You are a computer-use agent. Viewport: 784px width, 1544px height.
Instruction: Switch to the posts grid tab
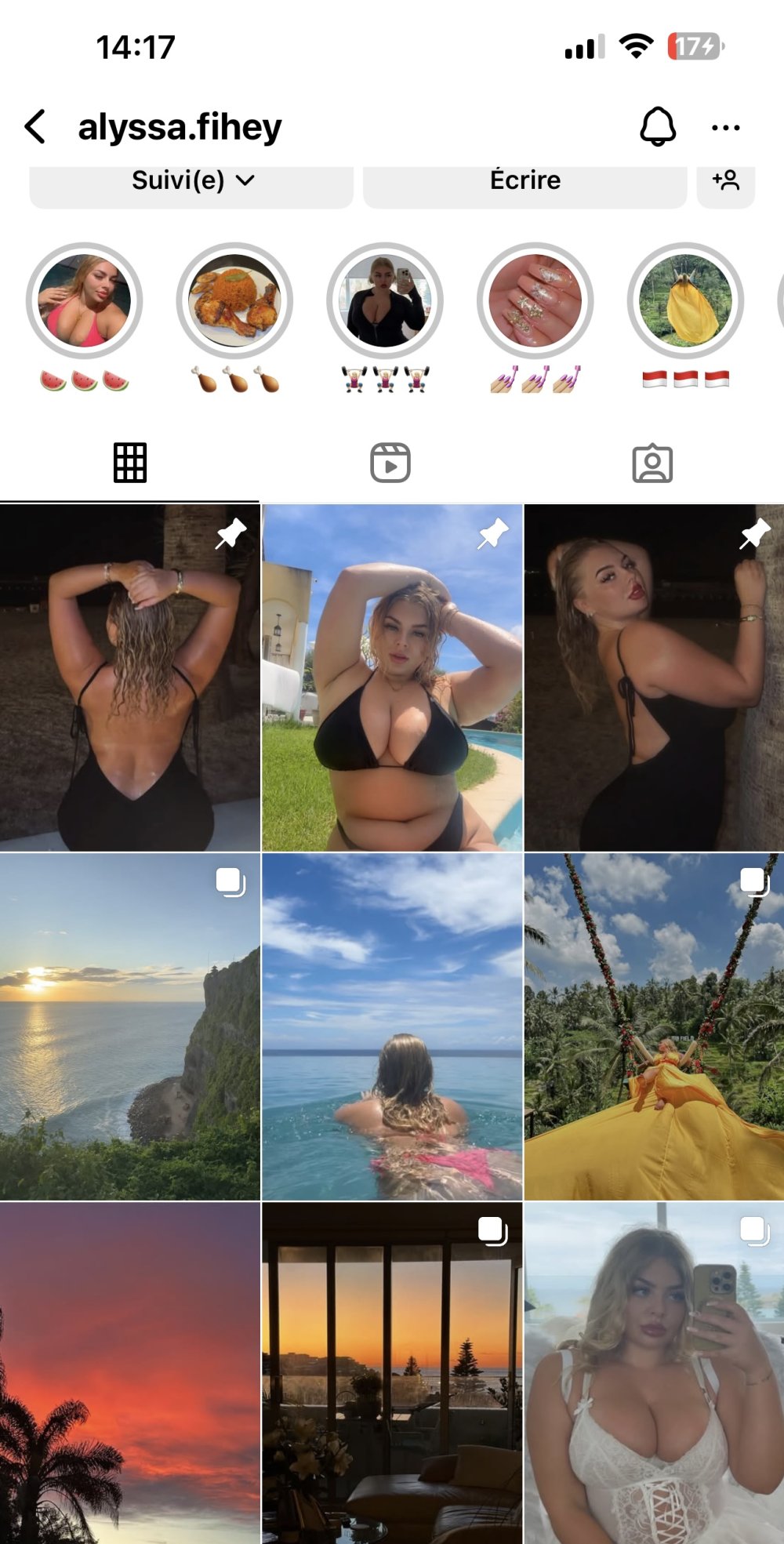130,463
